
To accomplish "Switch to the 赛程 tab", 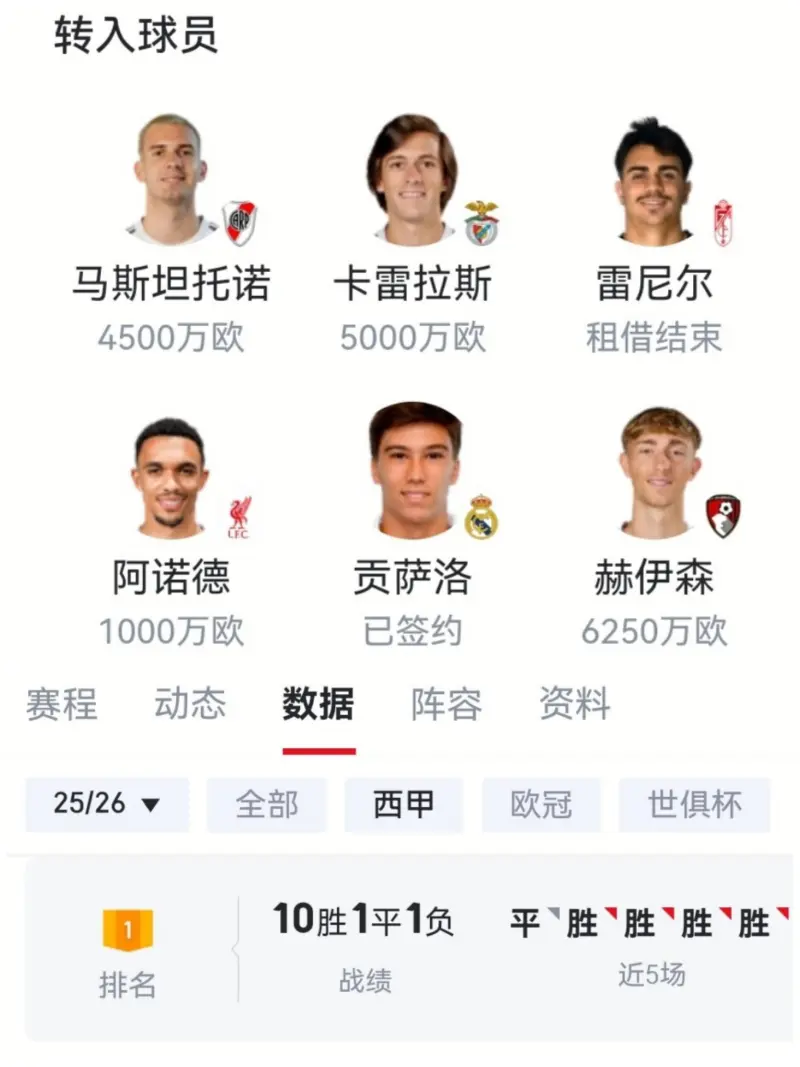I will (62, 704).
